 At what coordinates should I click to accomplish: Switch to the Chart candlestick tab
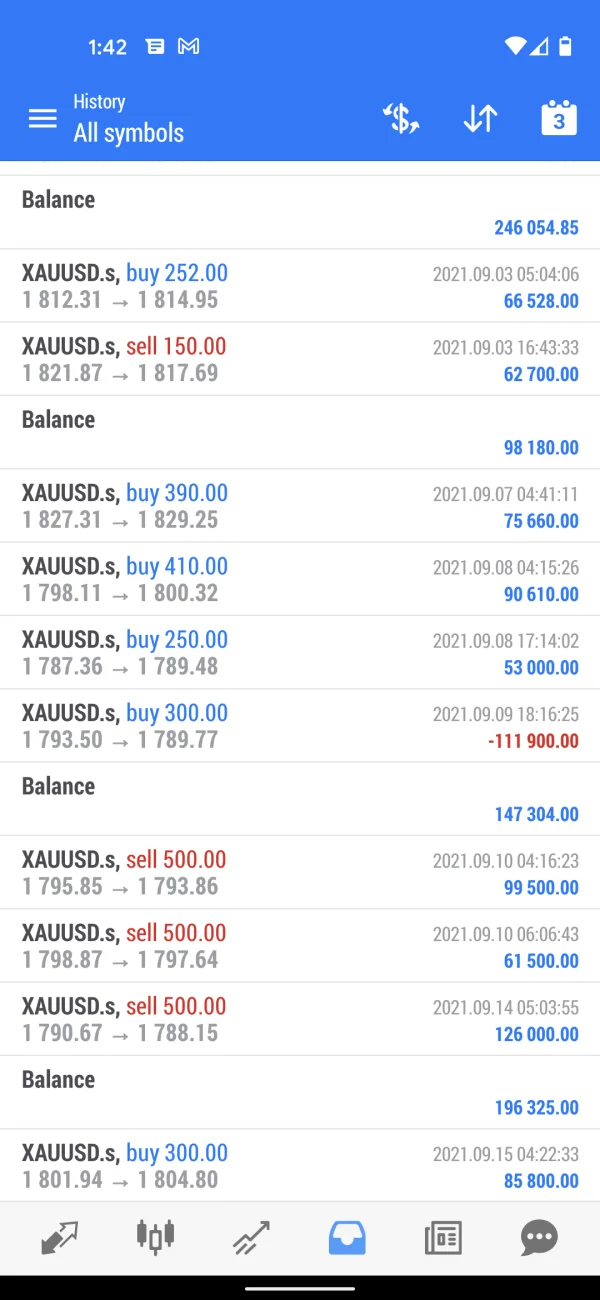(155, 1237)
